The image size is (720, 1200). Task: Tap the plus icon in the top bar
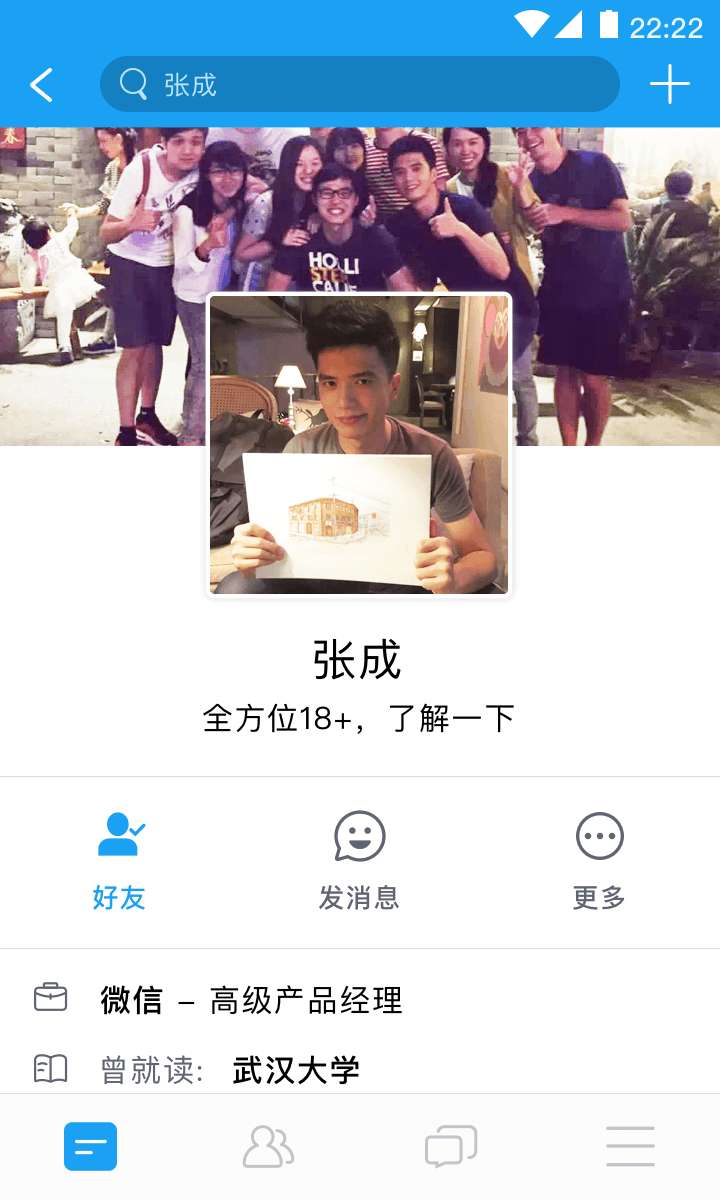coord(669,84)
